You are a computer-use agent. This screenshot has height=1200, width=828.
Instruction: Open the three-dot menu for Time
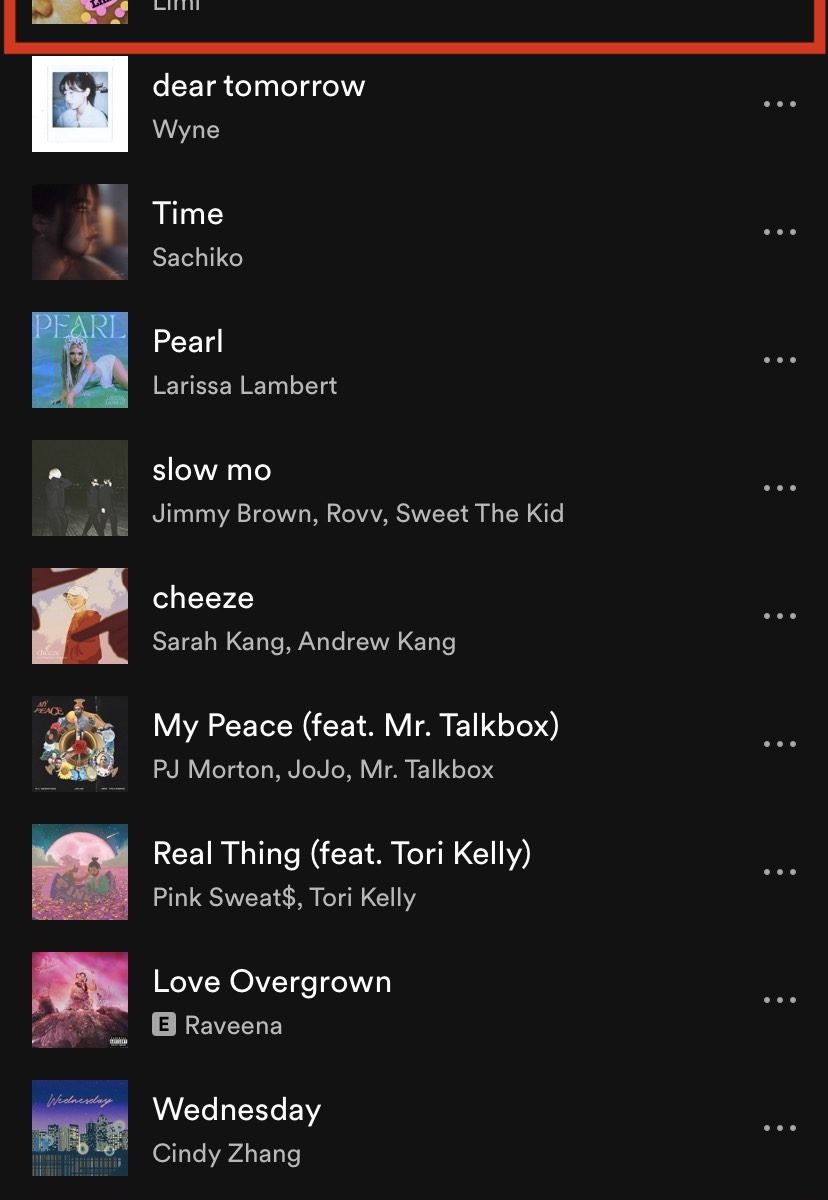pyautogui.click(x=779, y=232)
